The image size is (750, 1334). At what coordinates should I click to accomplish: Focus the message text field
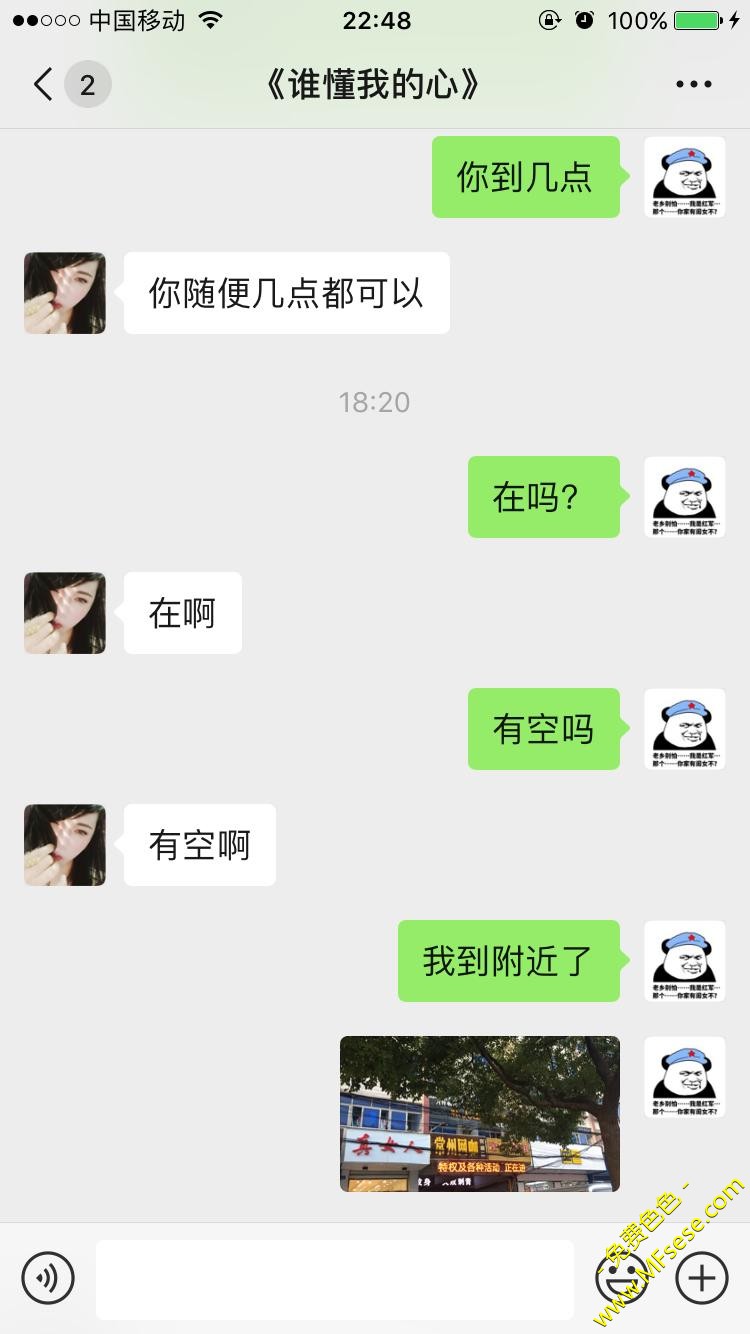pyautogui.click(x=334, y=1279)
